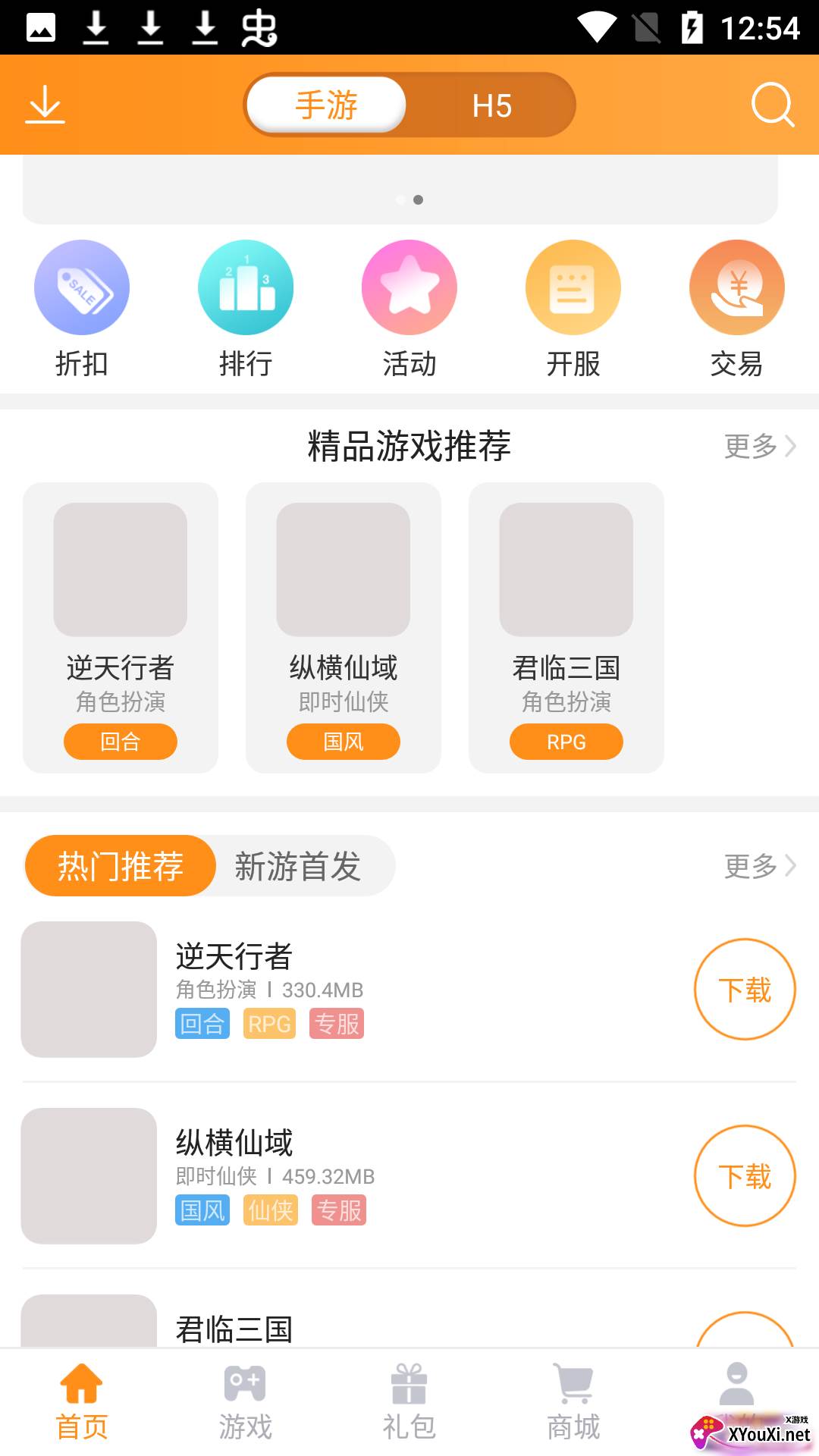Open the downloads manager icon
This screenshot has width=819, height=1456.
[45, 105]
